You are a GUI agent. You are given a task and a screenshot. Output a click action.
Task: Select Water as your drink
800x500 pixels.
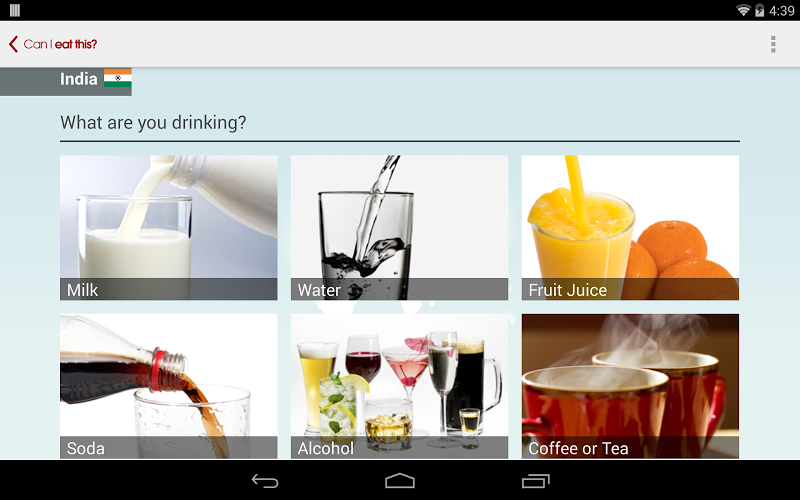pyautogui.click(x=399, y=227)
